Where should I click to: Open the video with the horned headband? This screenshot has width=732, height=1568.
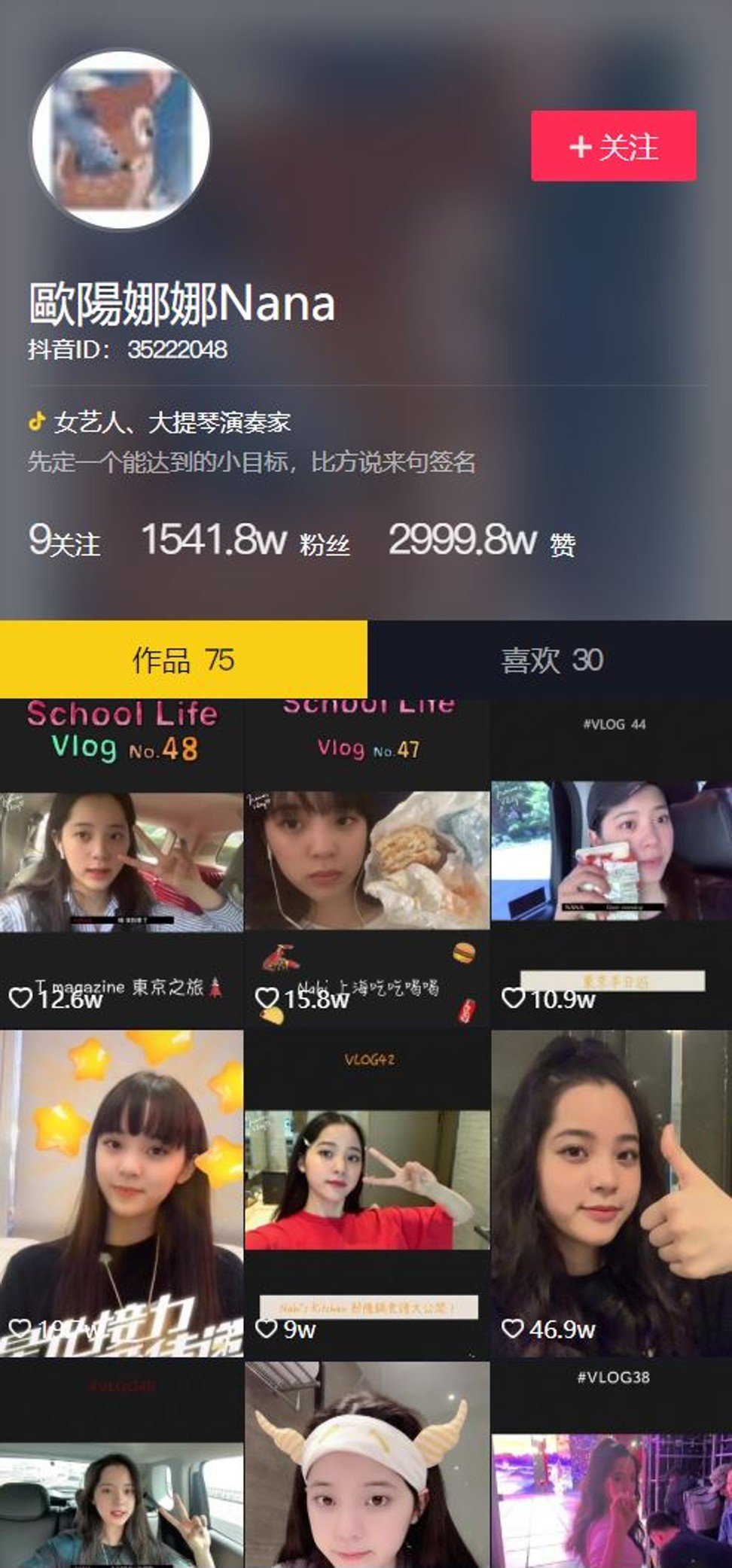point(368,1465)
